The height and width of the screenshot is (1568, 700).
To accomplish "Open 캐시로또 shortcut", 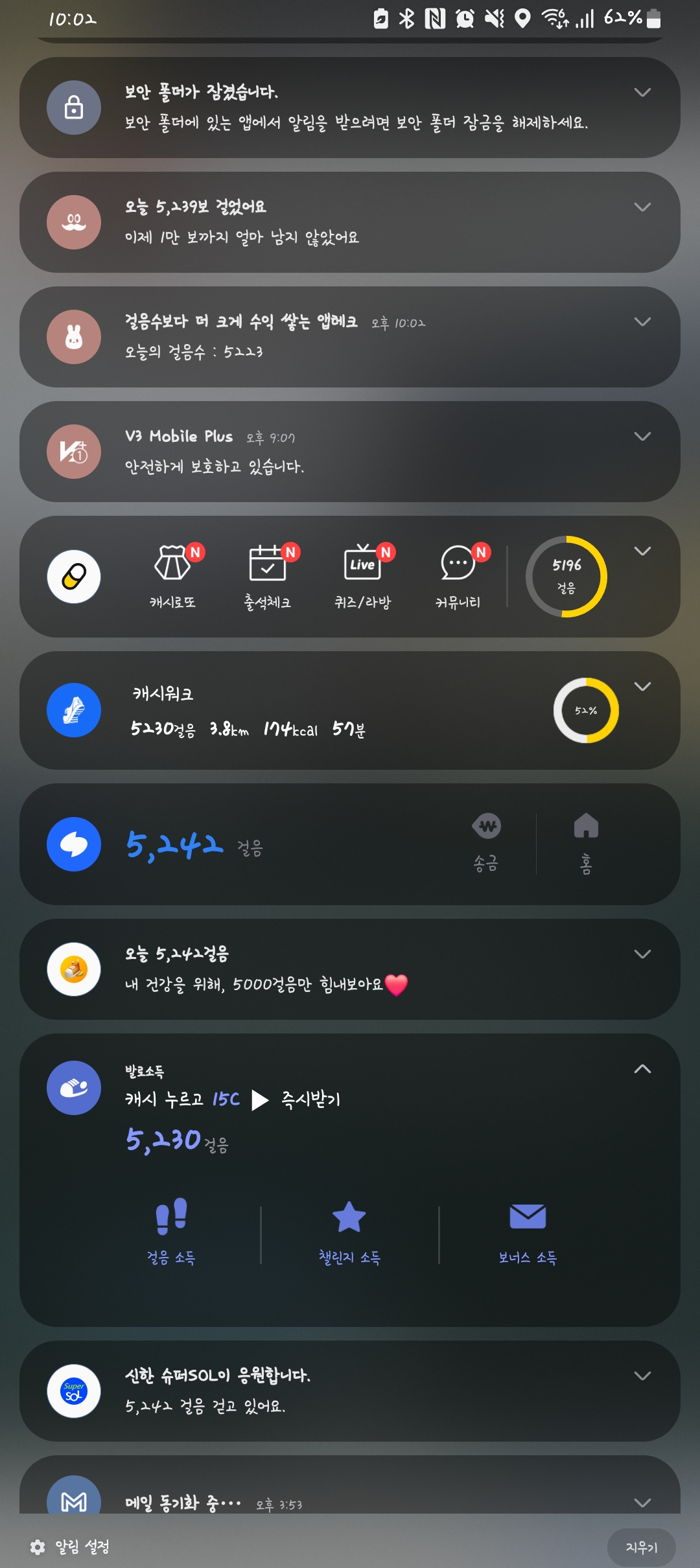I will coord(173,575).
